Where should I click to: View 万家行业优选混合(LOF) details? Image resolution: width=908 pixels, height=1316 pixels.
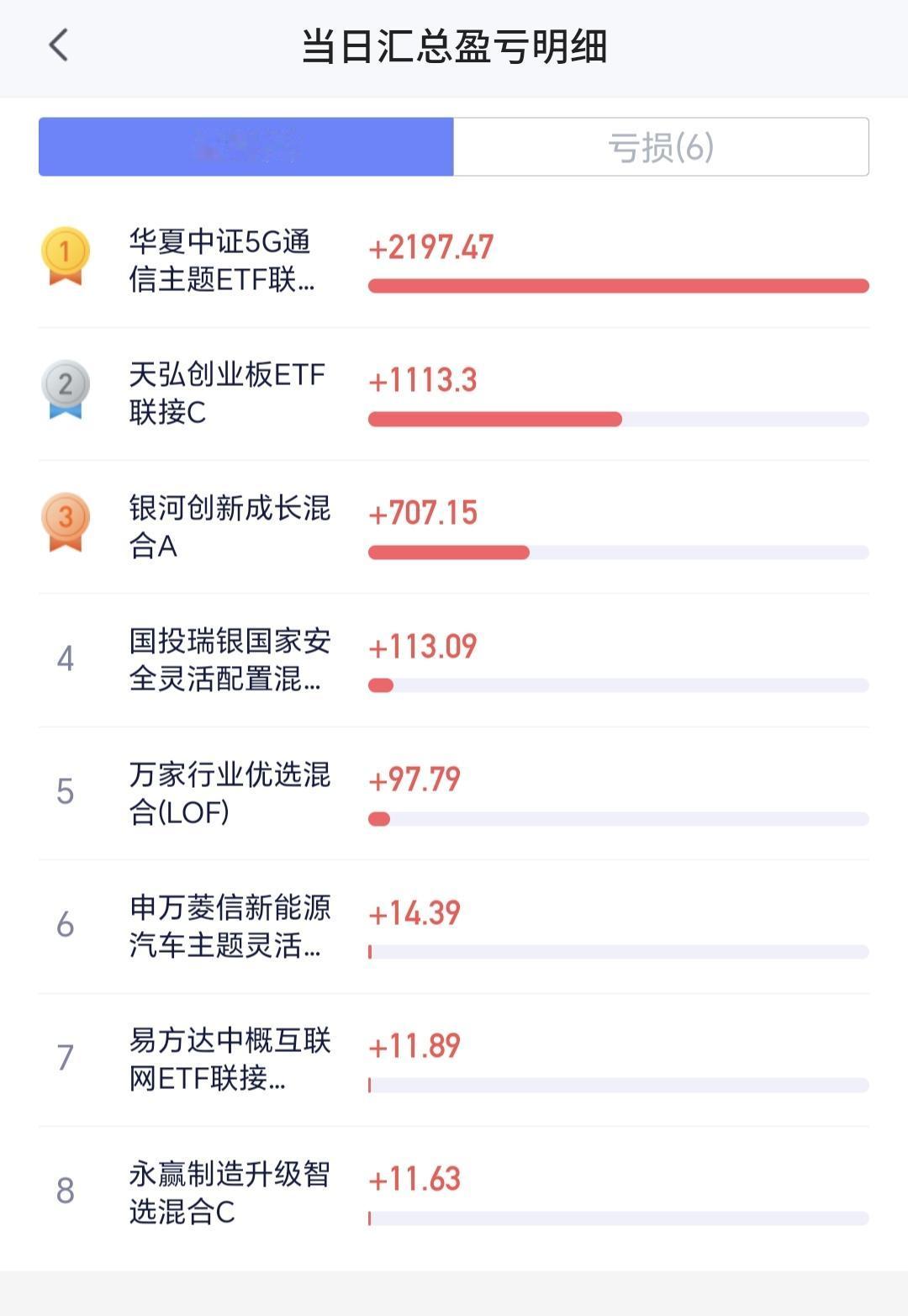[454, 794]
